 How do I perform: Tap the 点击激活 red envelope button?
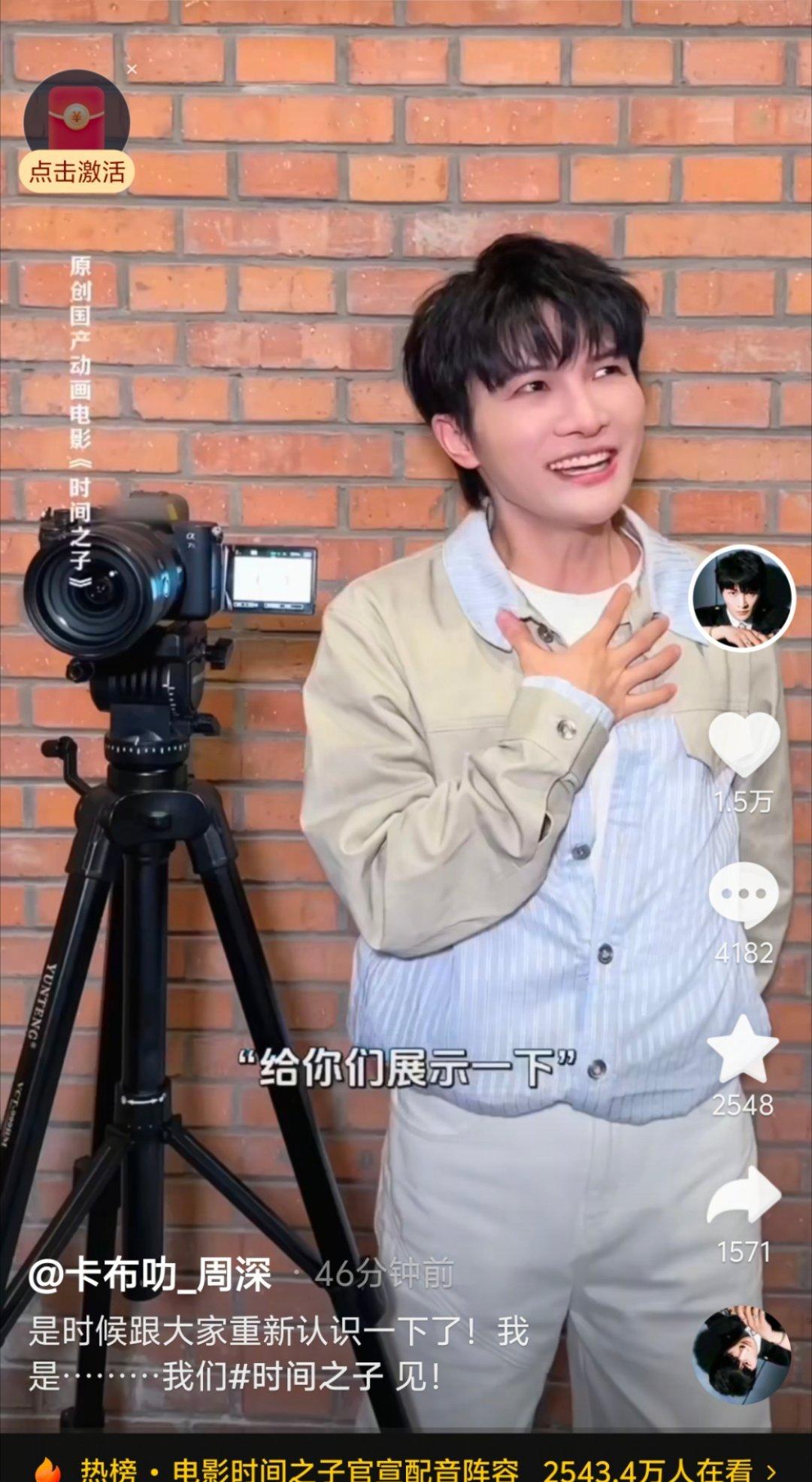point(77,171)
